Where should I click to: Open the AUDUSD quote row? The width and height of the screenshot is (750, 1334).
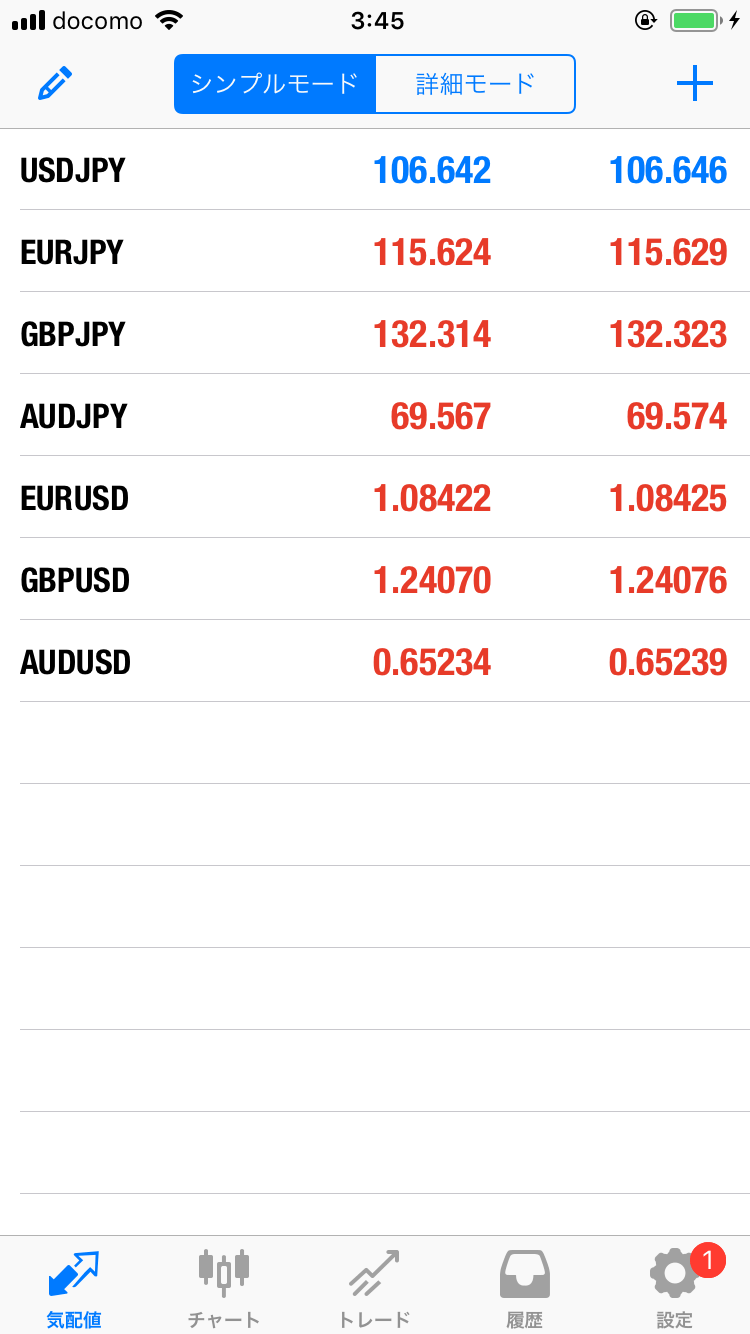coord(375,662)
